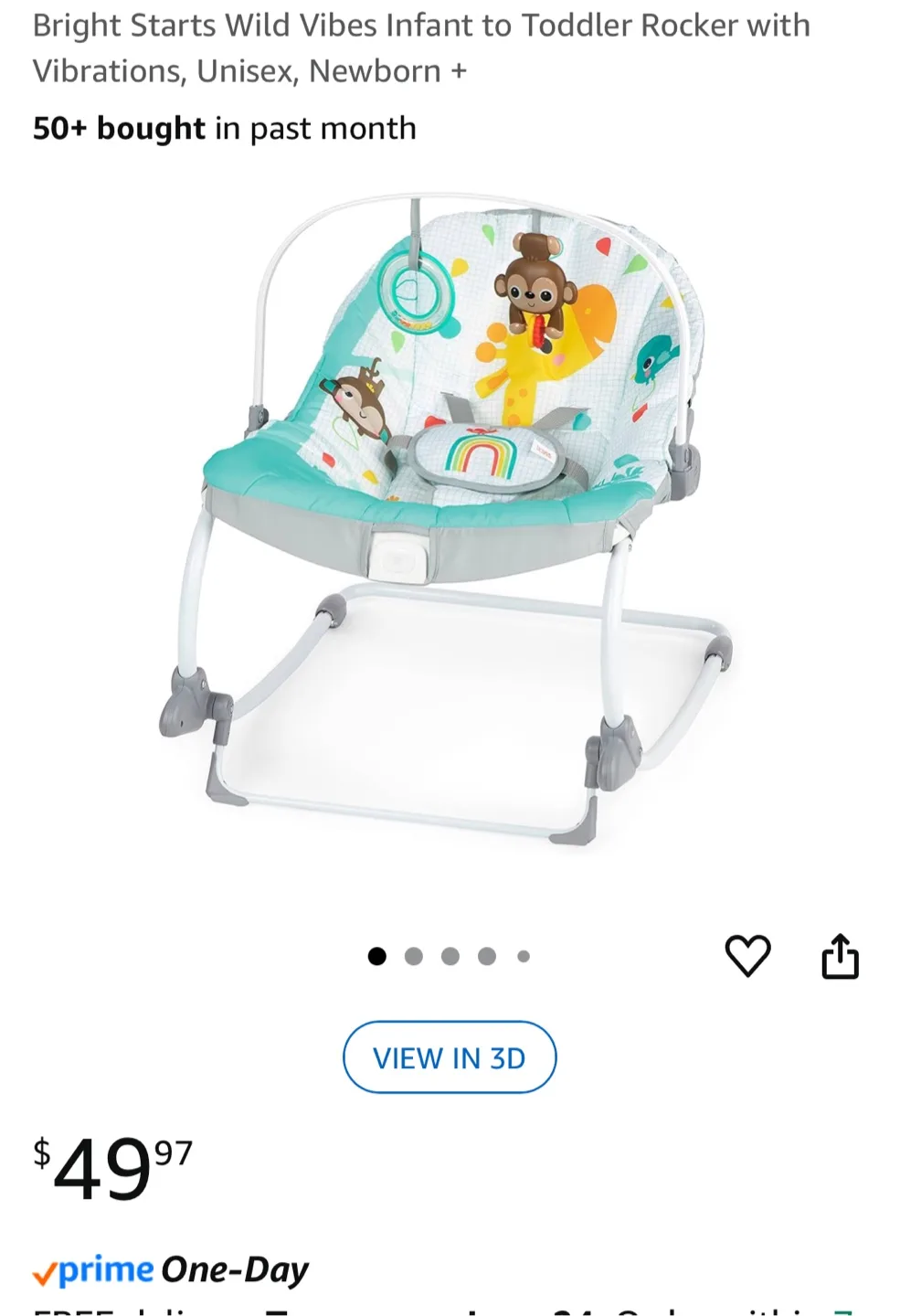The width and height of the screenshot is (900, 1316).
Task: Tap the share arrow to send product
Action: pos(842,956)
